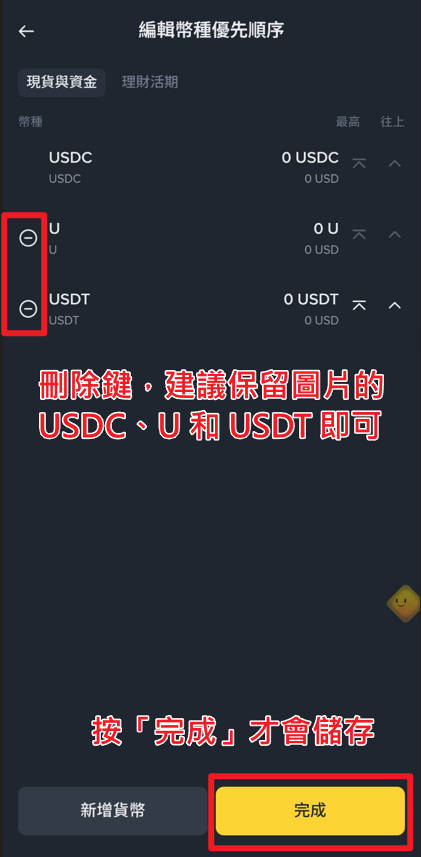Remove U with its minus icon
421x857 pixels.
(28, 238)
